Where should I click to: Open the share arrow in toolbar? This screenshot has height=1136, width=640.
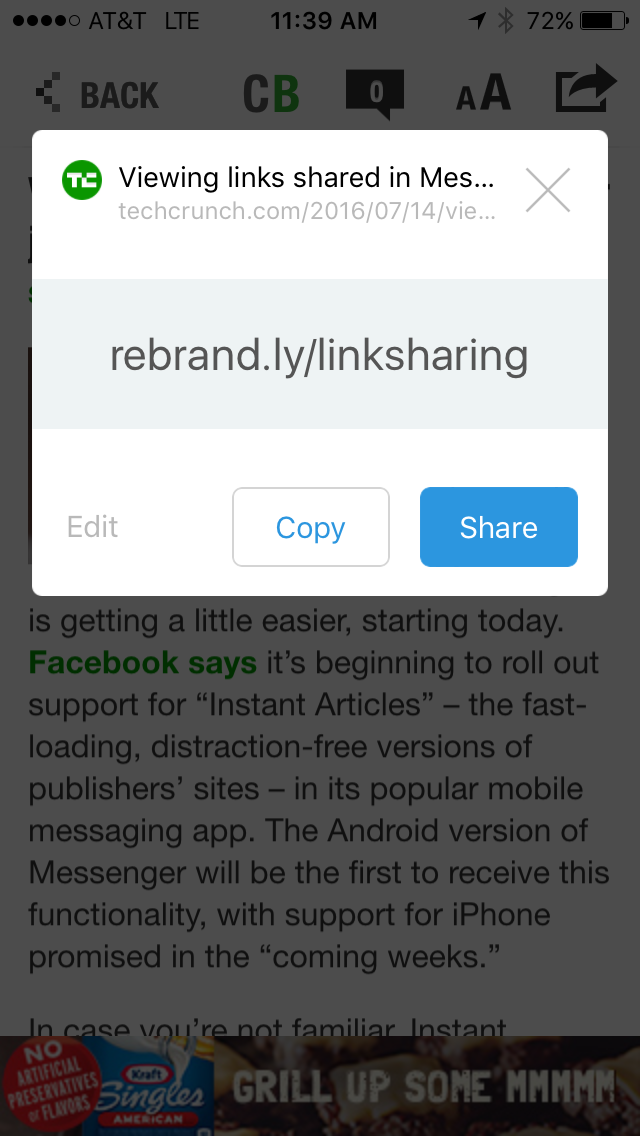click(586, 88)
